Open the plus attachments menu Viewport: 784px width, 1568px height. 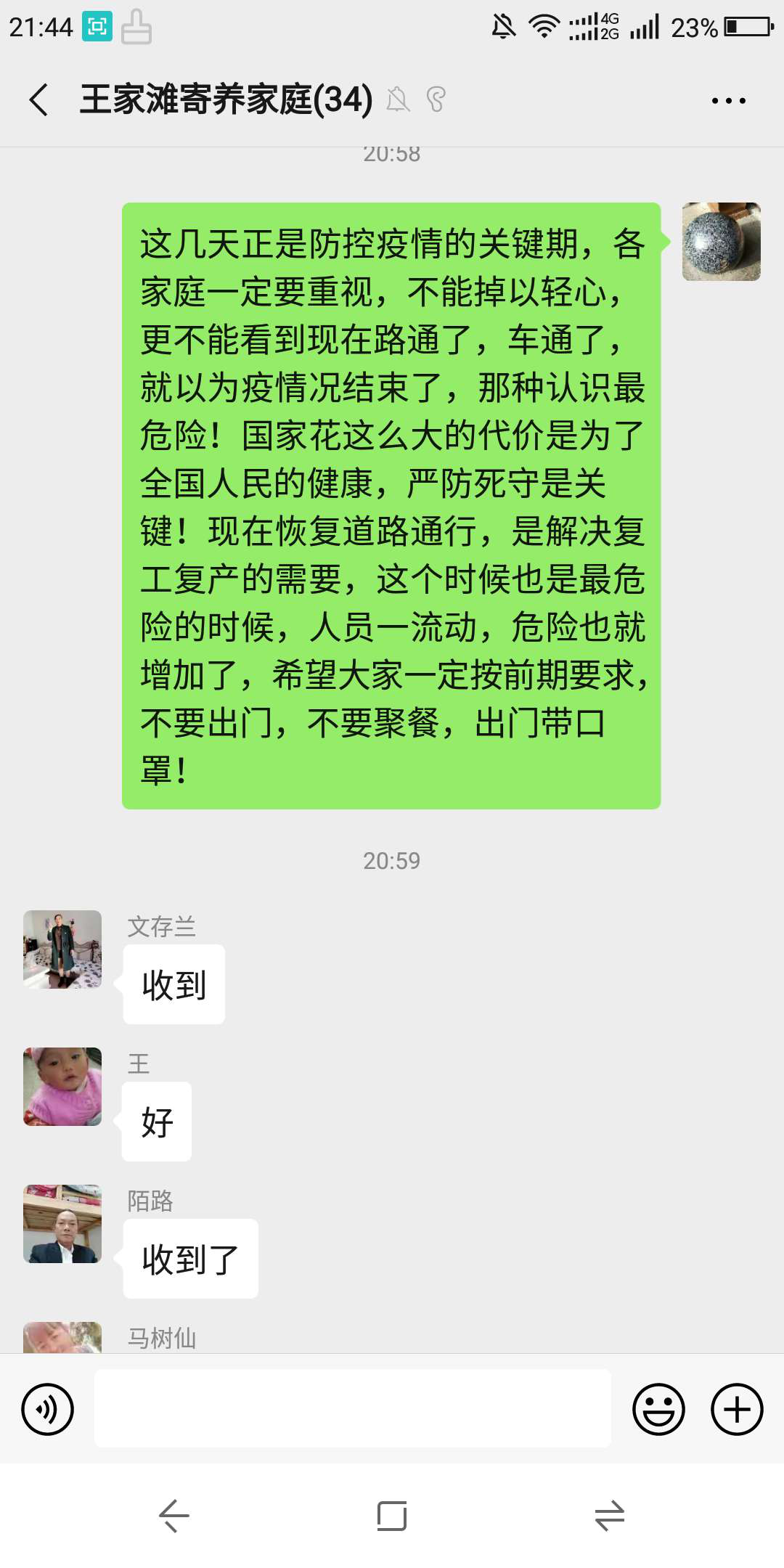[737, 1409]
